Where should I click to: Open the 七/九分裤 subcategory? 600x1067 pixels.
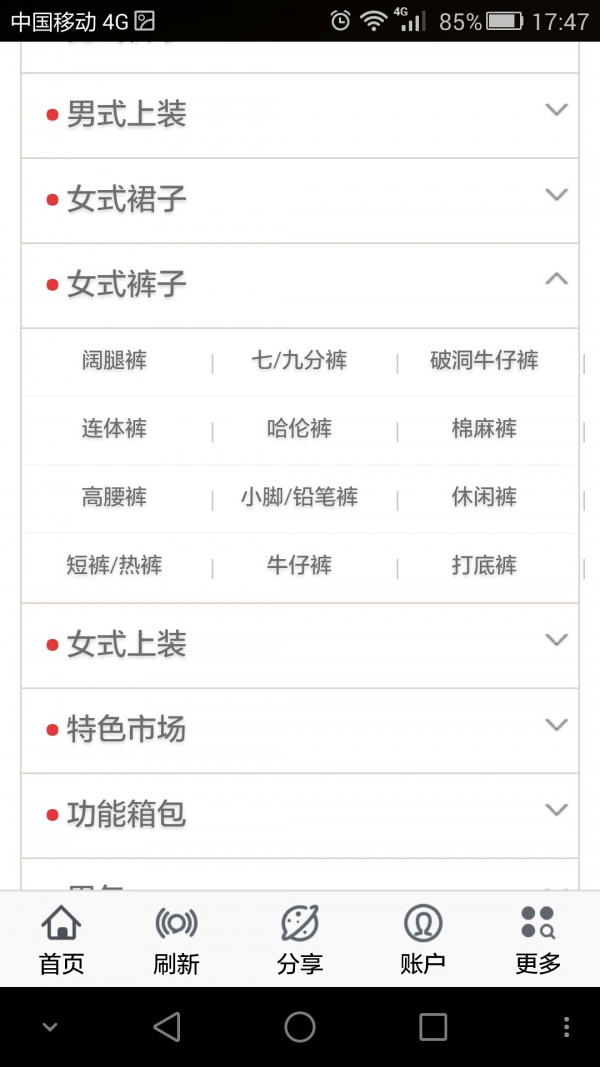click(x=299, y=361)
